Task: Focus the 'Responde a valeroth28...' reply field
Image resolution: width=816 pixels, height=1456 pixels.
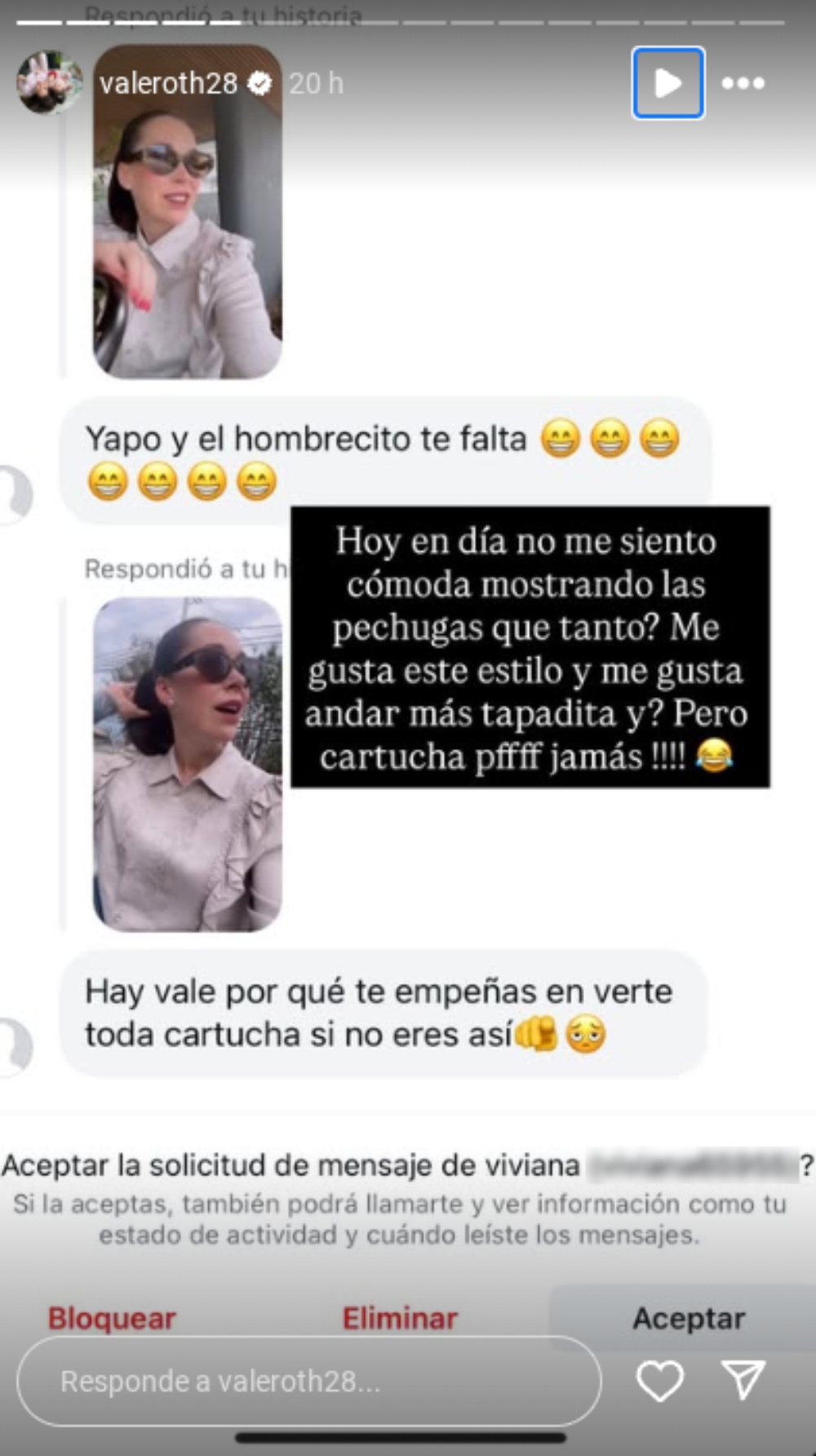Action: pyautogui.click(x=308, y=1381)
